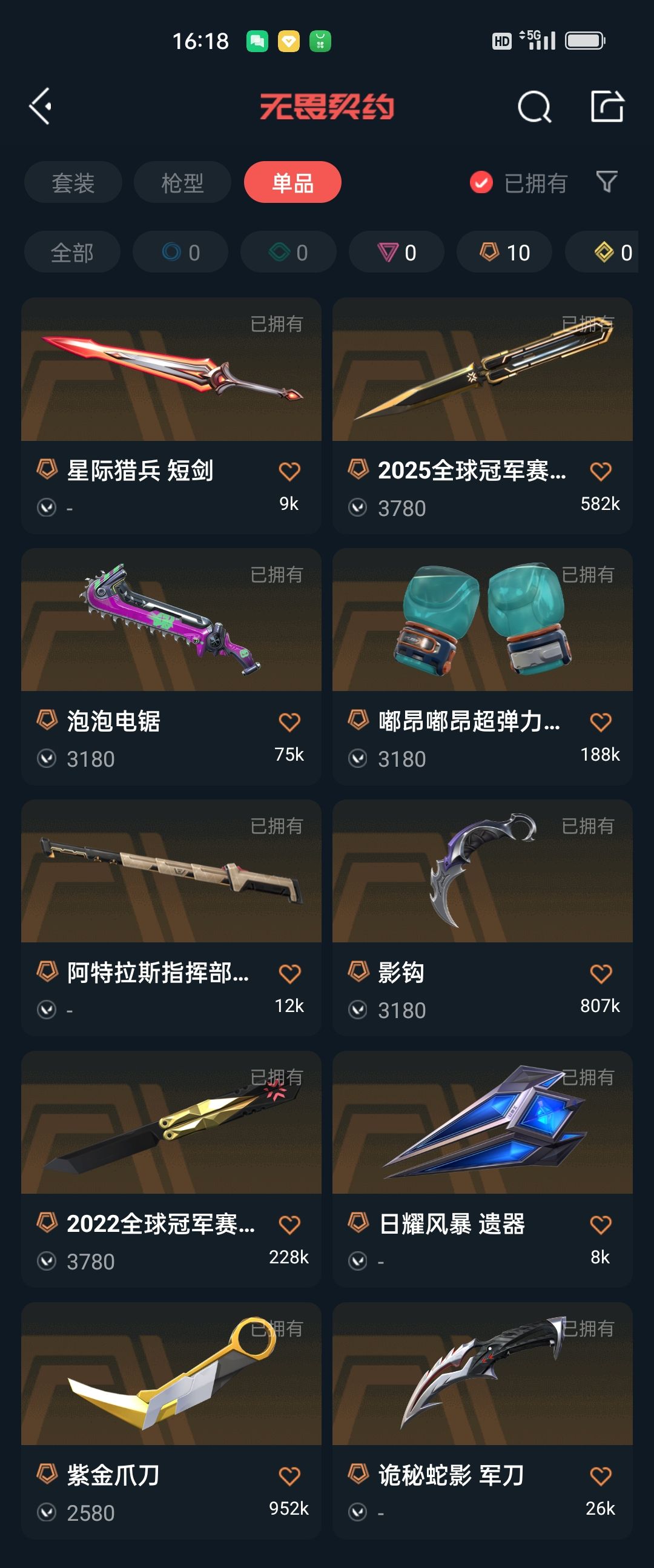Image resolution: width=654 pixels, height=1568 pixels.
Task: Open the 星际猎兵 短剑 item card
Action: click(x=171, y=415)
